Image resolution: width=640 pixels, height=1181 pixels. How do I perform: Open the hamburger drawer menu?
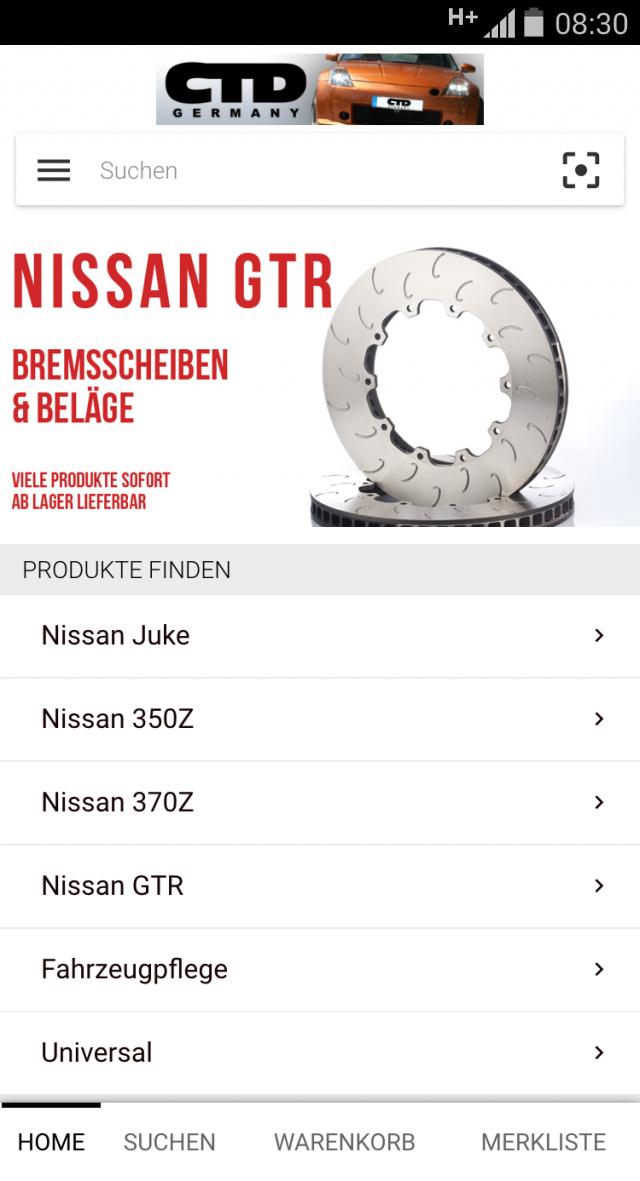(x=54, y=170)
